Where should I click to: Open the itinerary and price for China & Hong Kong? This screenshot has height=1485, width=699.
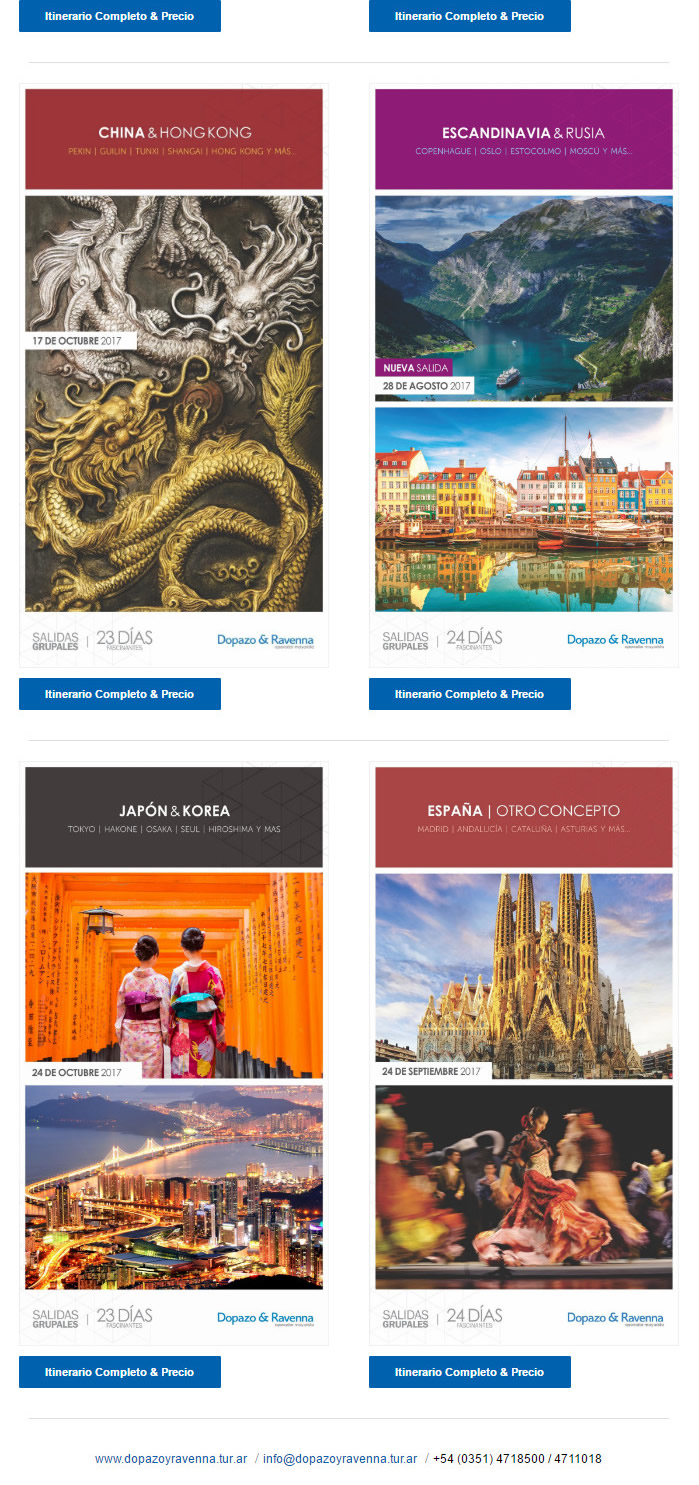tap(120, 694)
